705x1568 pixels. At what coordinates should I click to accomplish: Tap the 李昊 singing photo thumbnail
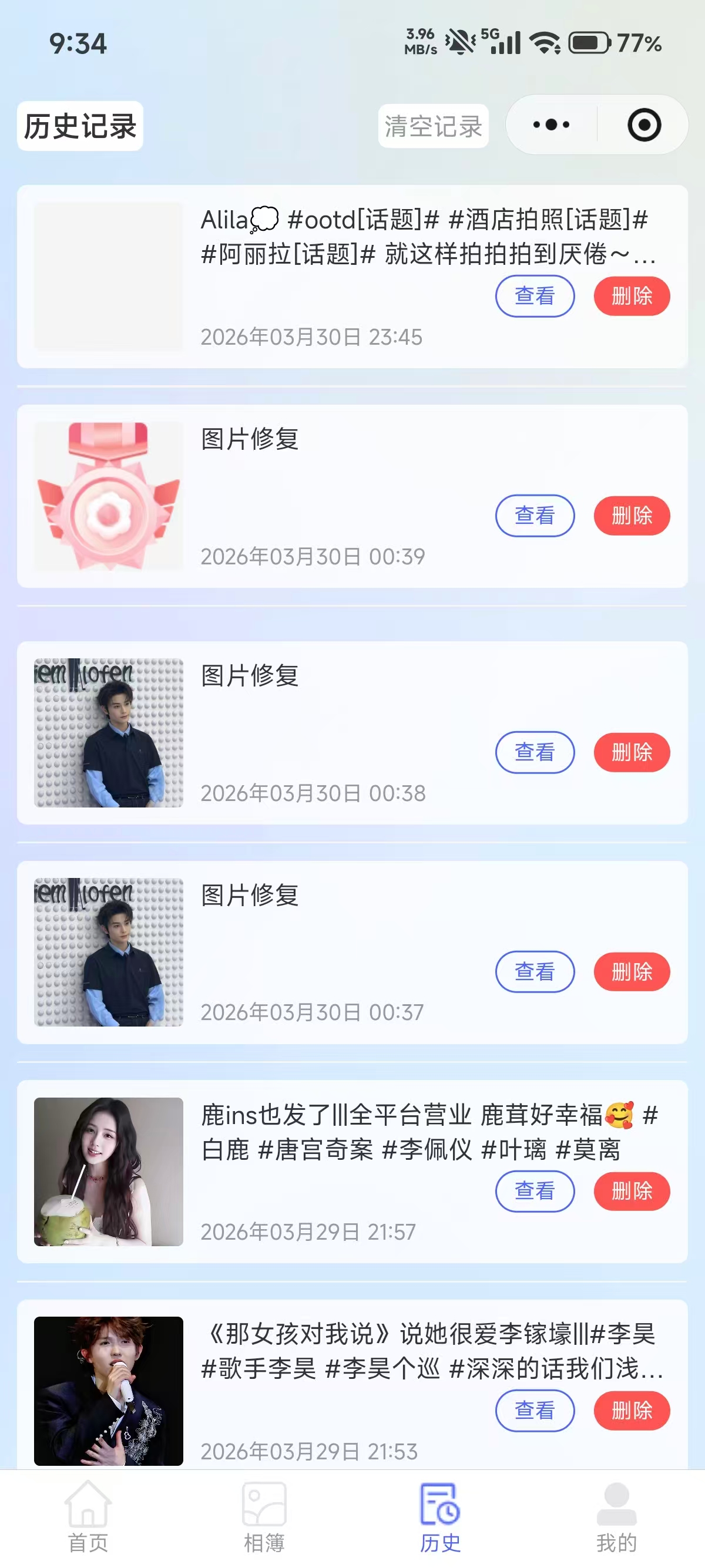[108, 1388]
